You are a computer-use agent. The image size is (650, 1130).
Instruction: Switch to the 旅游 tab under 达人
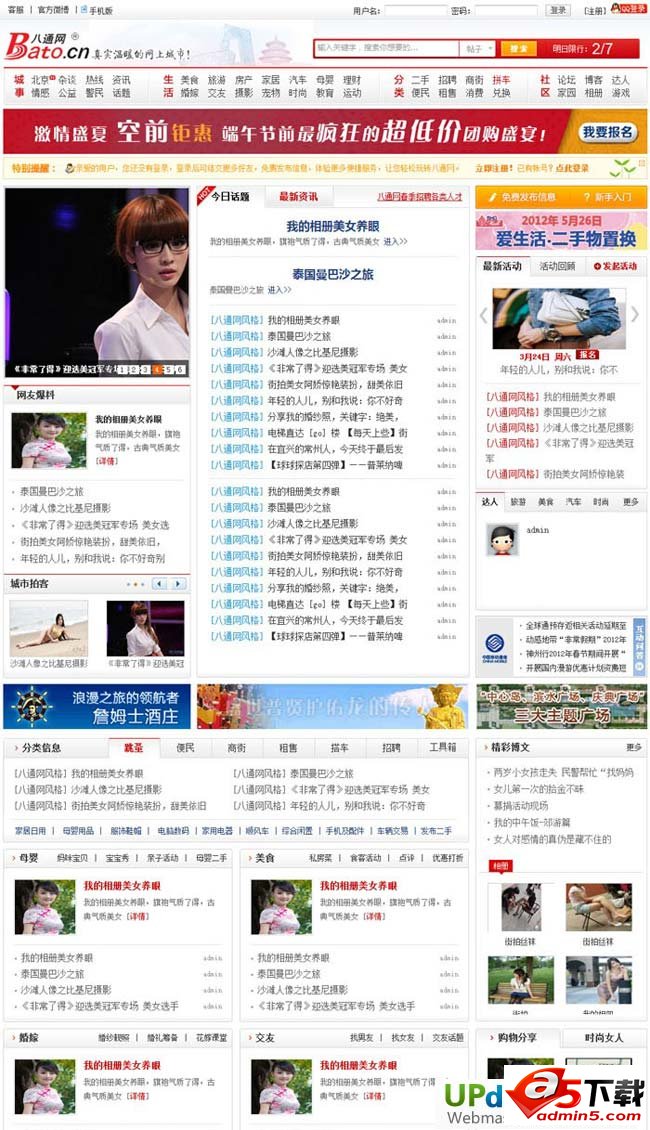tap(518, 502)
